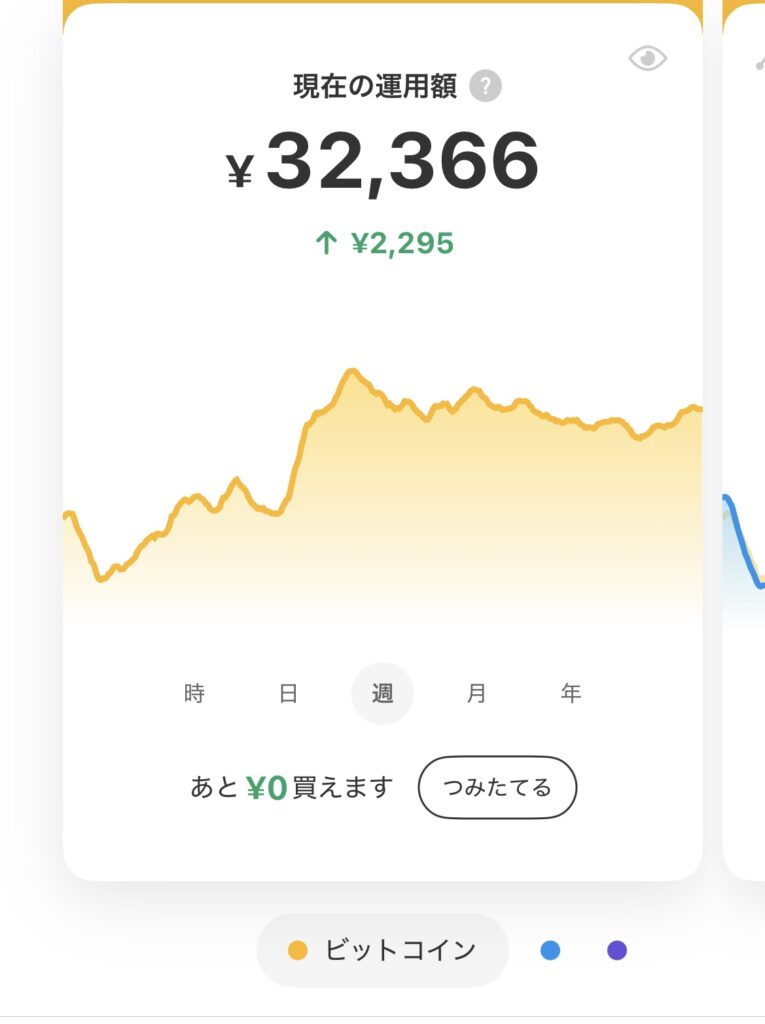Switch chart to 月 range

tap(476, 693)
